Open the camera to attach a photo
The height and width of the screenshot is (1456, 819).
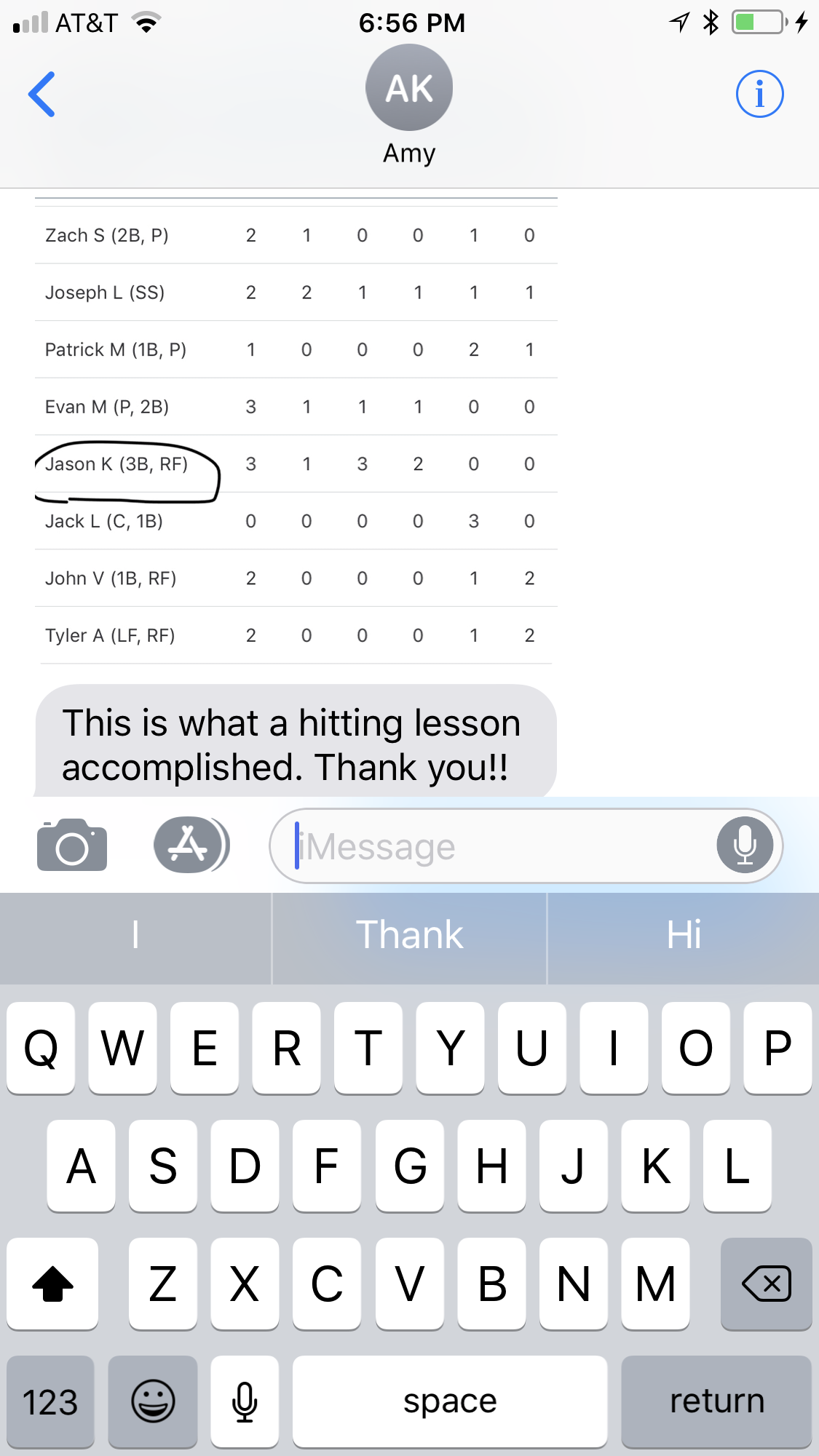72,845
